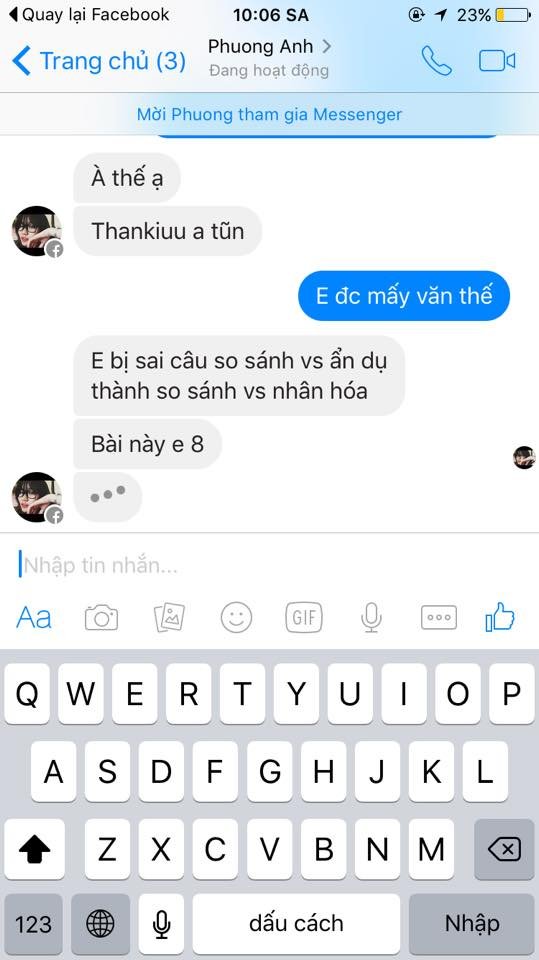Screen dimensions: 539x960
Task: Open the camera to take a photo
Action: (x=102, y=618)
